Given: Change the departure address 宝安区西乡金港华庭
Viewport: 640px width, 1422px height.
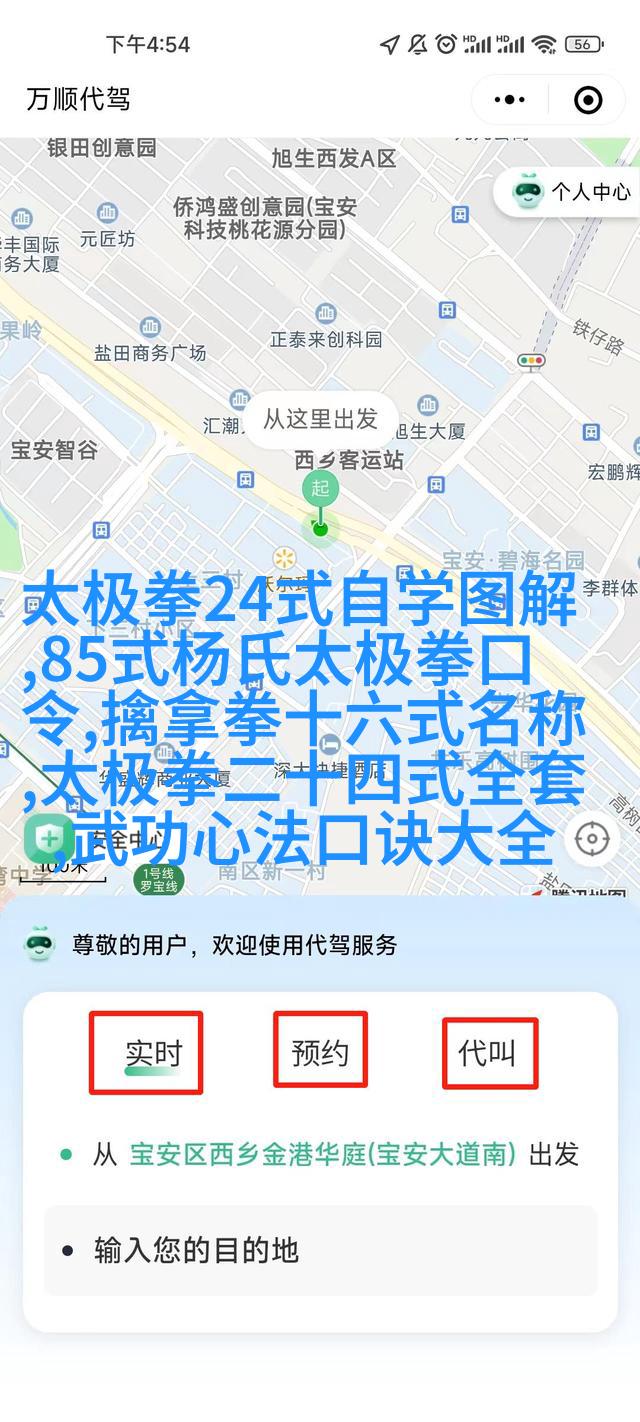Looking at the screenshot, I should [323, 1155].
